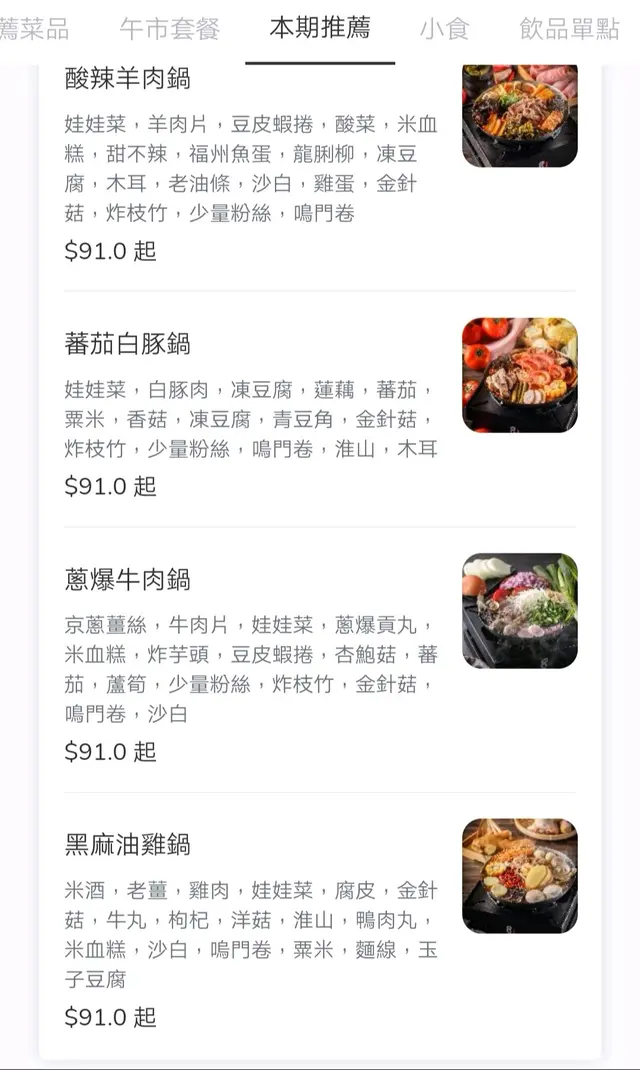The width and height of the screenshot is (640, 1070).
Task: Select the 本期推薦 tab
Action: point(319,28)
